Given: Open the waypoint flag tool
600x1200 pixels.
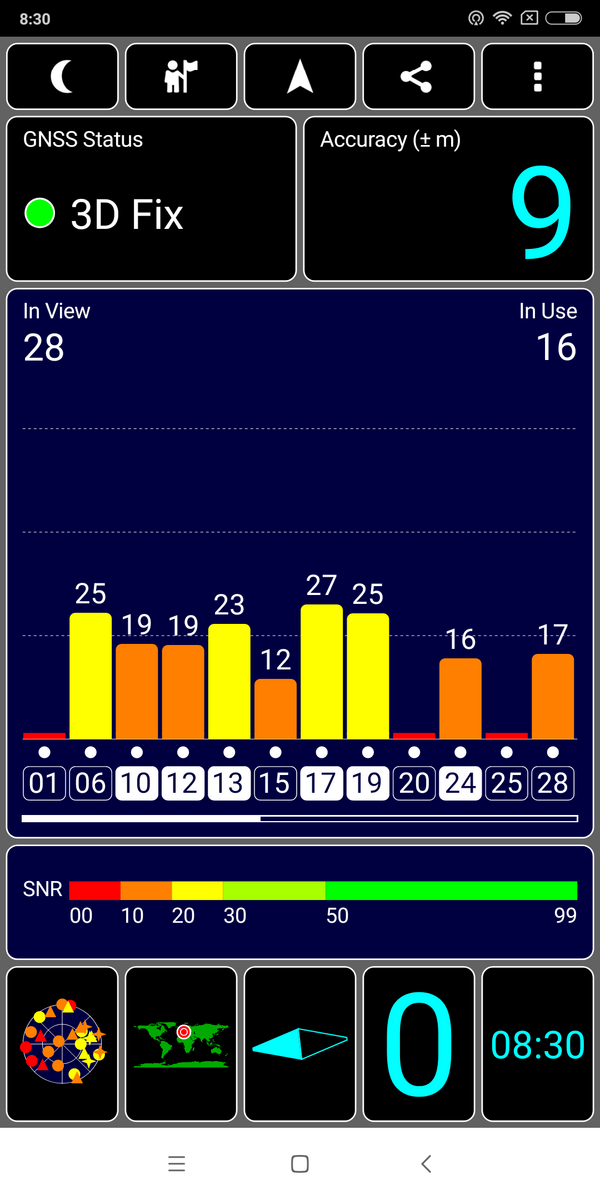Looking at the screenshot, I should point(181,76).
